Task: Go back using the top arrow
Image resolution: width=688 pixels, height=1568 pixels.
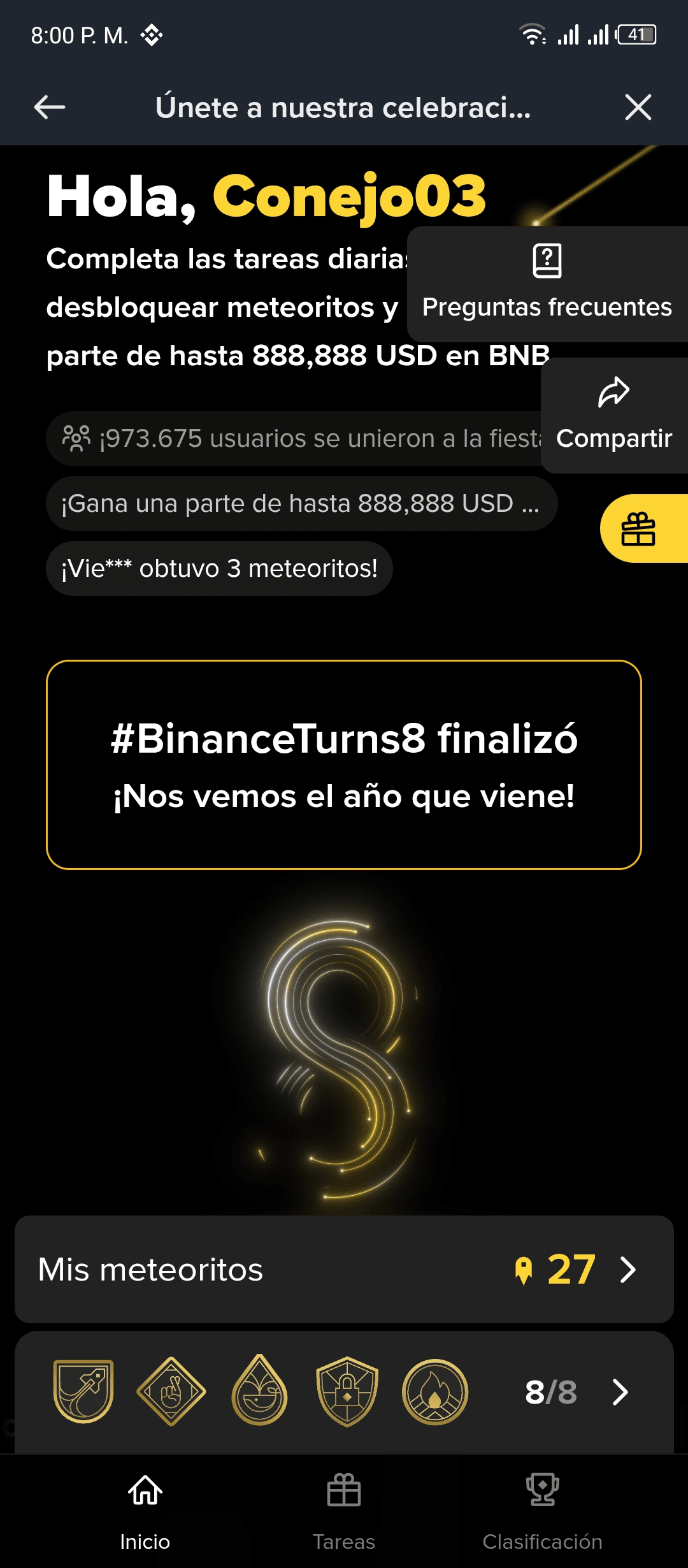Action: pyautogui.click(x=50, y=107)
